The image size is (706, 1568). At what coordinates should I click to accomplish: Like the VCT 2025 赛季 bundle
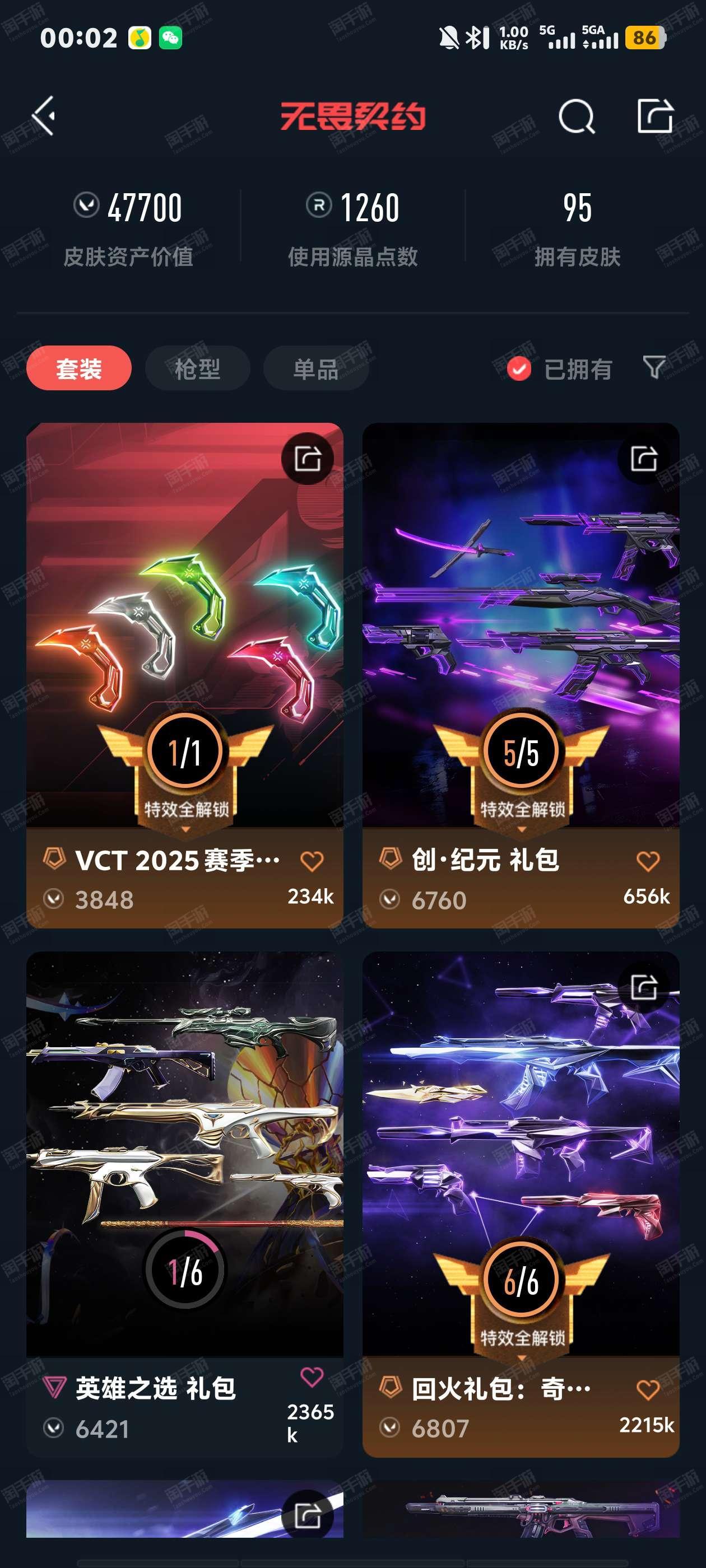click(x=312, y=861)
